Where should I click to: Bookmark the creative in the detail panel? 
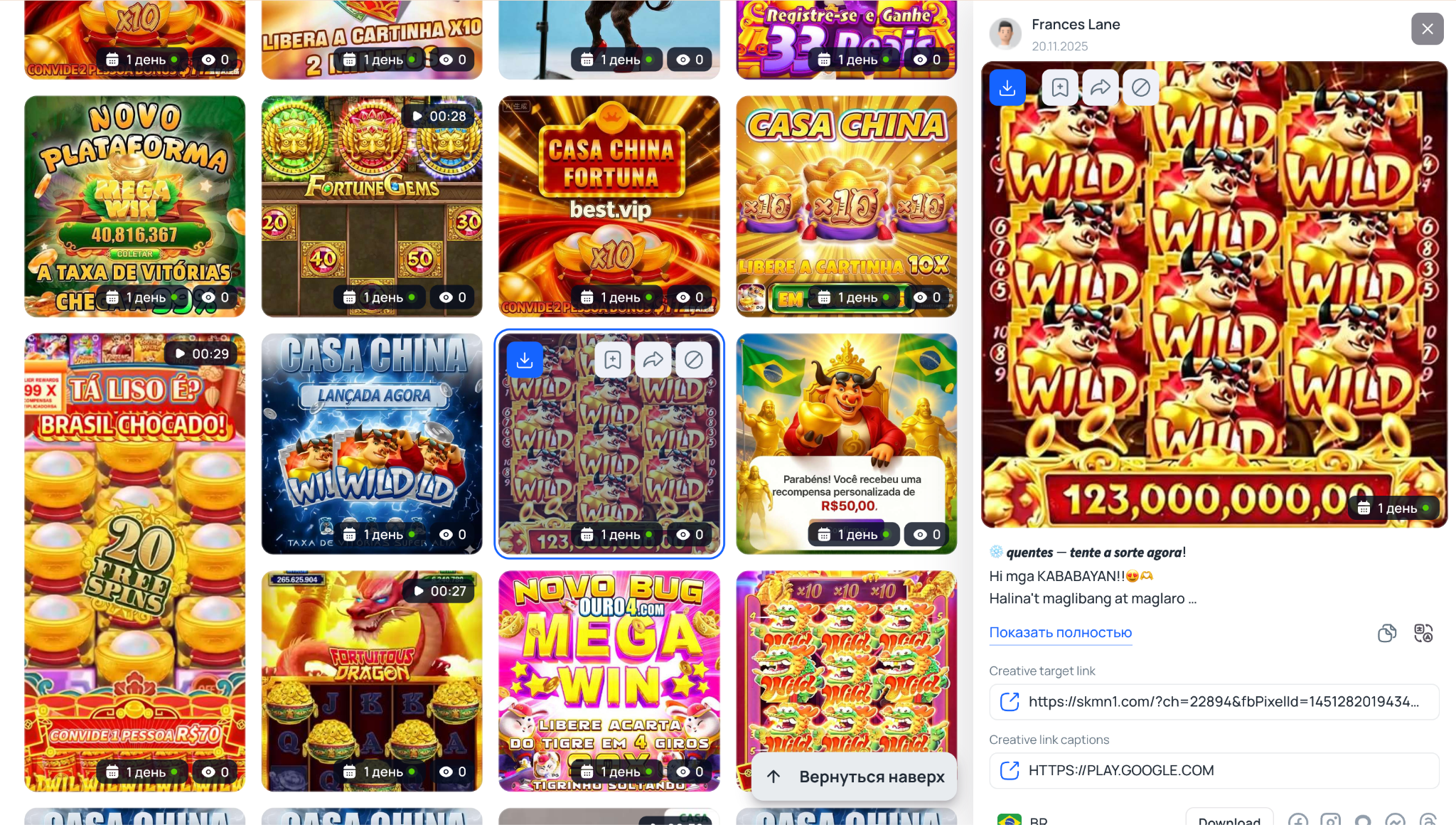pos(1059,87)
